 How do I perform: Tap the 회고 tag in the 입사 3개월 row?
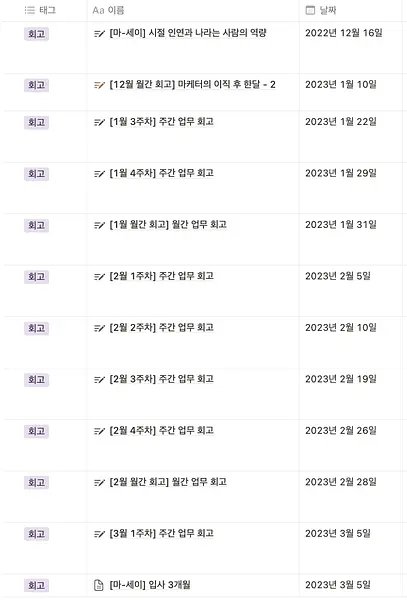[36, 585]
